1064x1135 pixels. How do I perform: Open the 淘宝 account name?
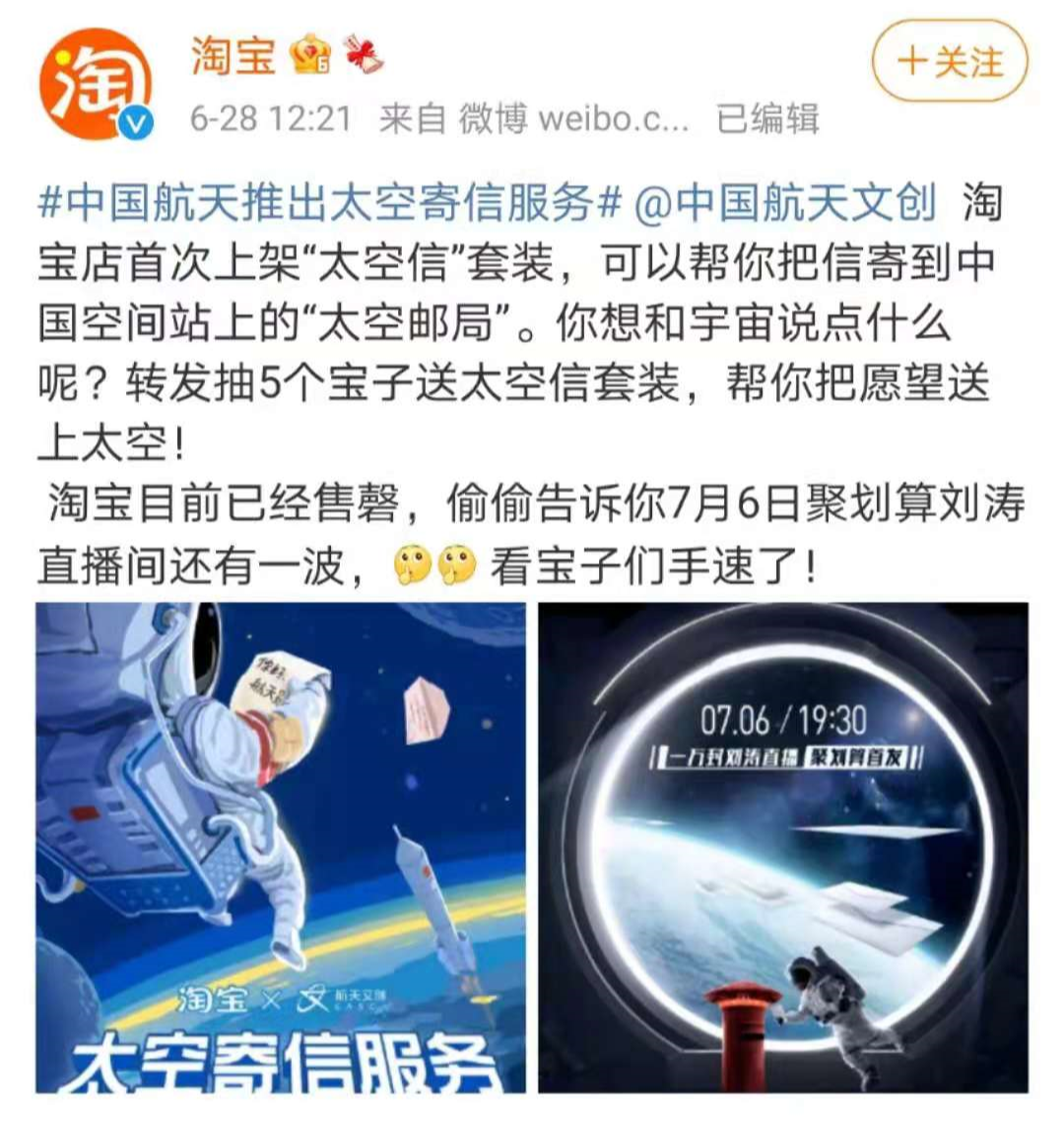[x=233, y=55]
